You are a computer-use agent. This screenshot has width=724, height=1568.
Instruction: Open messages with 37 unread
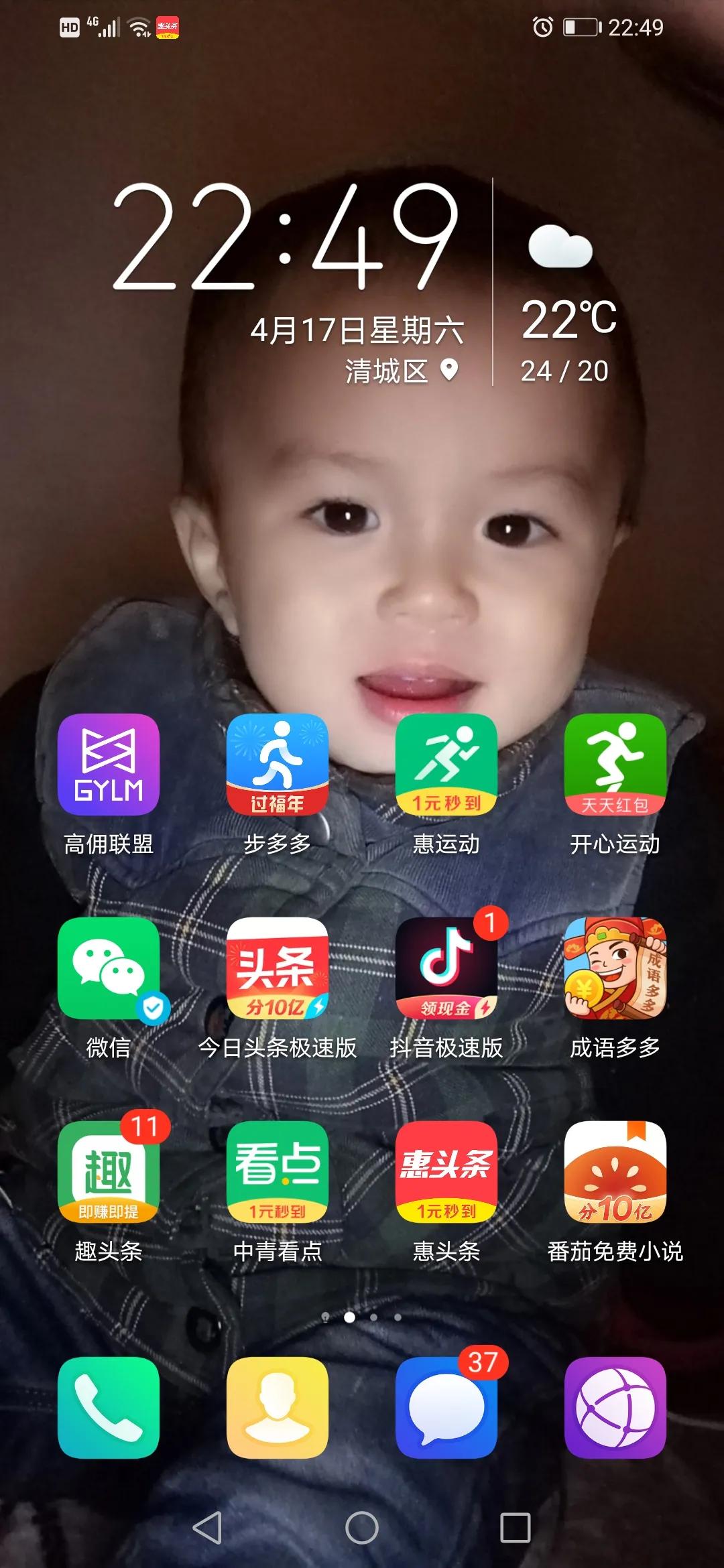click(446, 1408)
